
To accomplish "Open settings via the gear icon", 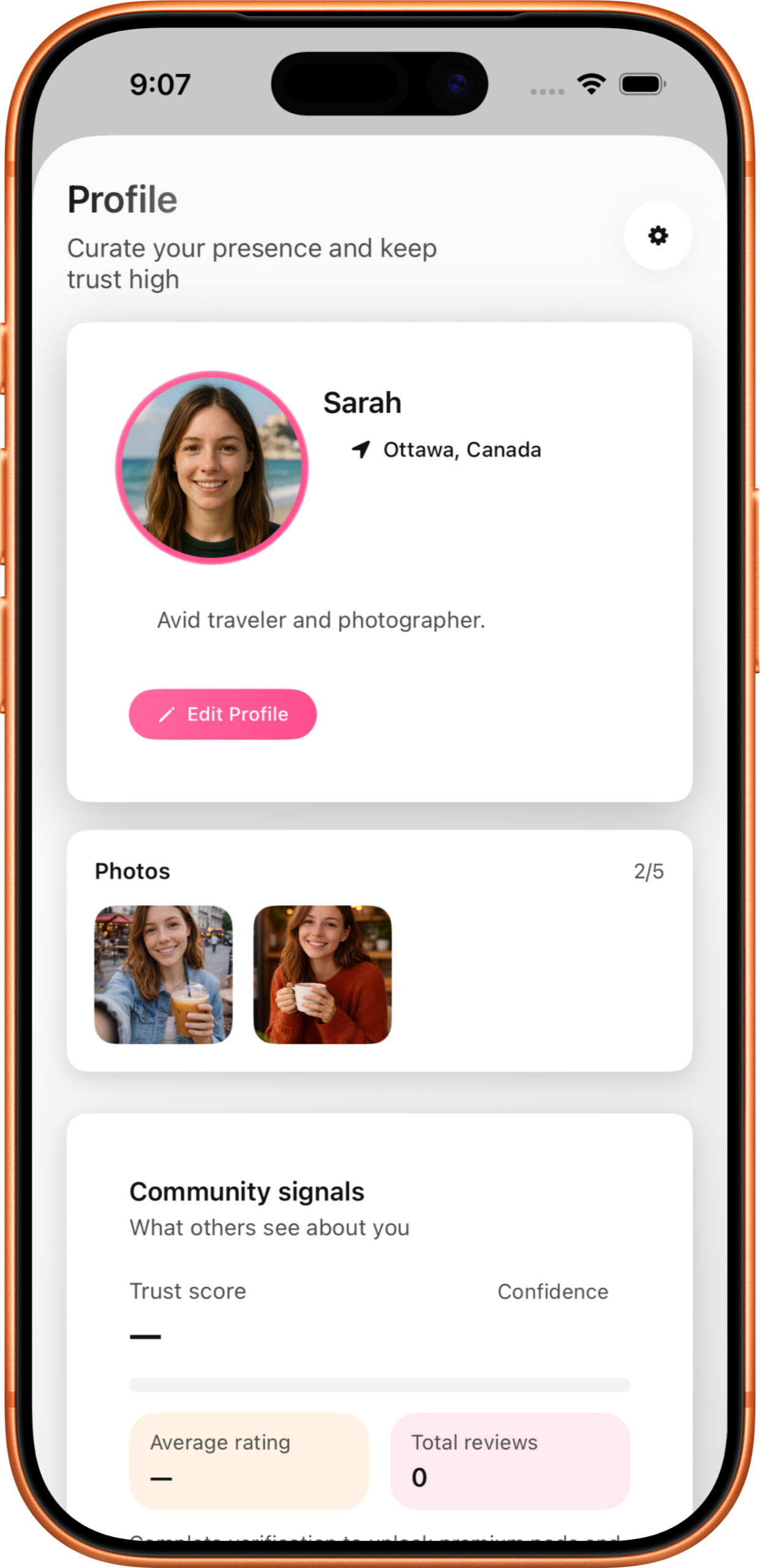I will [658, 235].
